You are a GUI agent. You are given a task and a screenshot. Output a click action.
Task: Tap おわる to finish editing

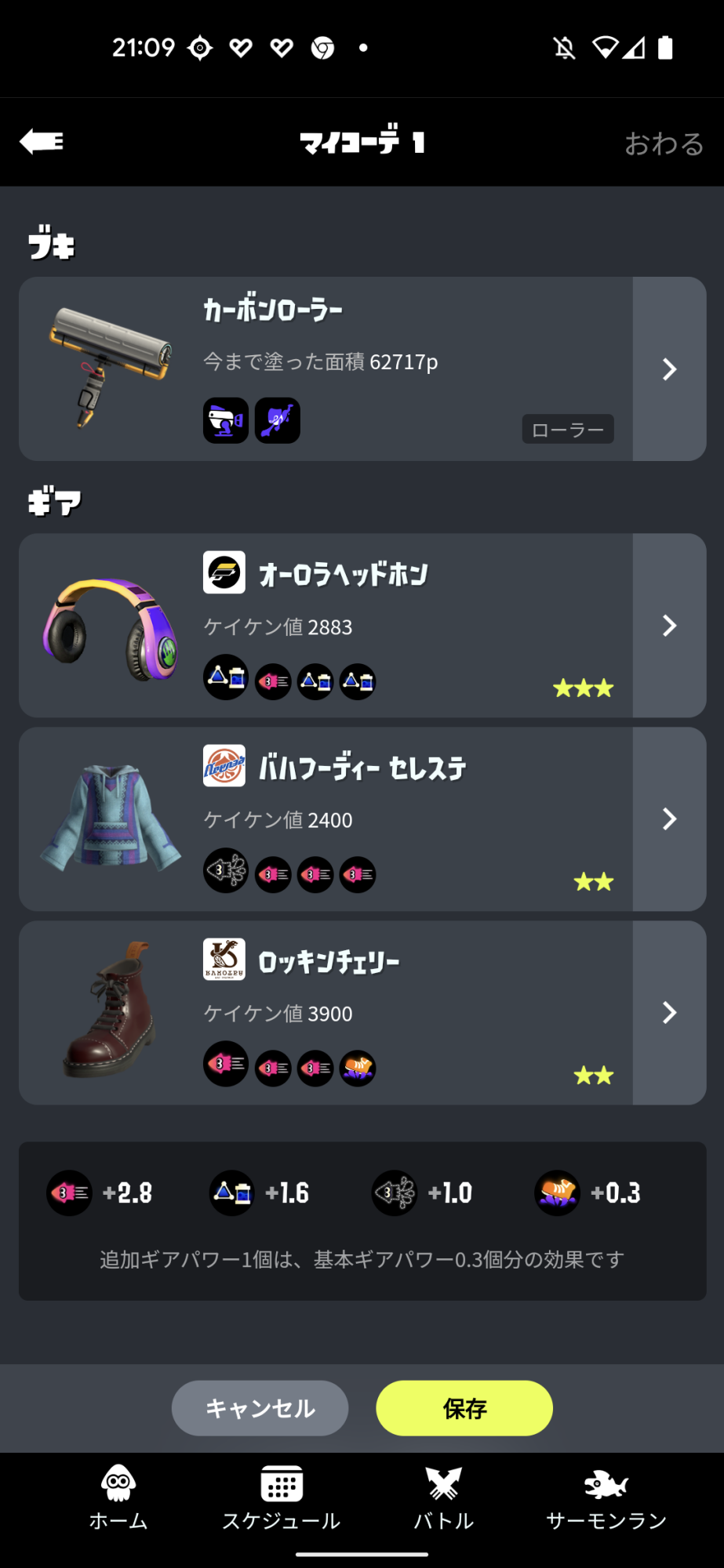coord(664,143)
